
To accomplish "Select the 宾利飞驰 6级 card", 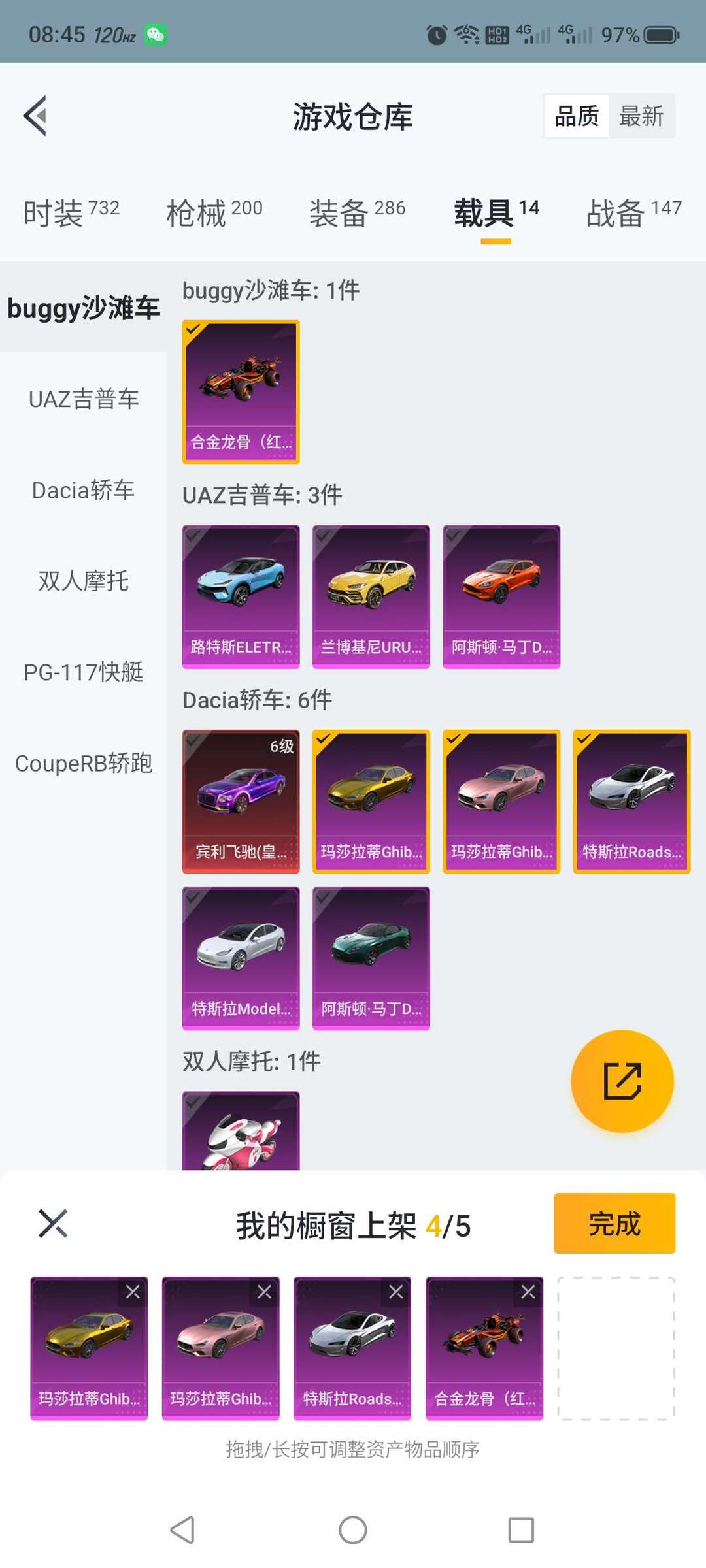I will pos(241,802).
